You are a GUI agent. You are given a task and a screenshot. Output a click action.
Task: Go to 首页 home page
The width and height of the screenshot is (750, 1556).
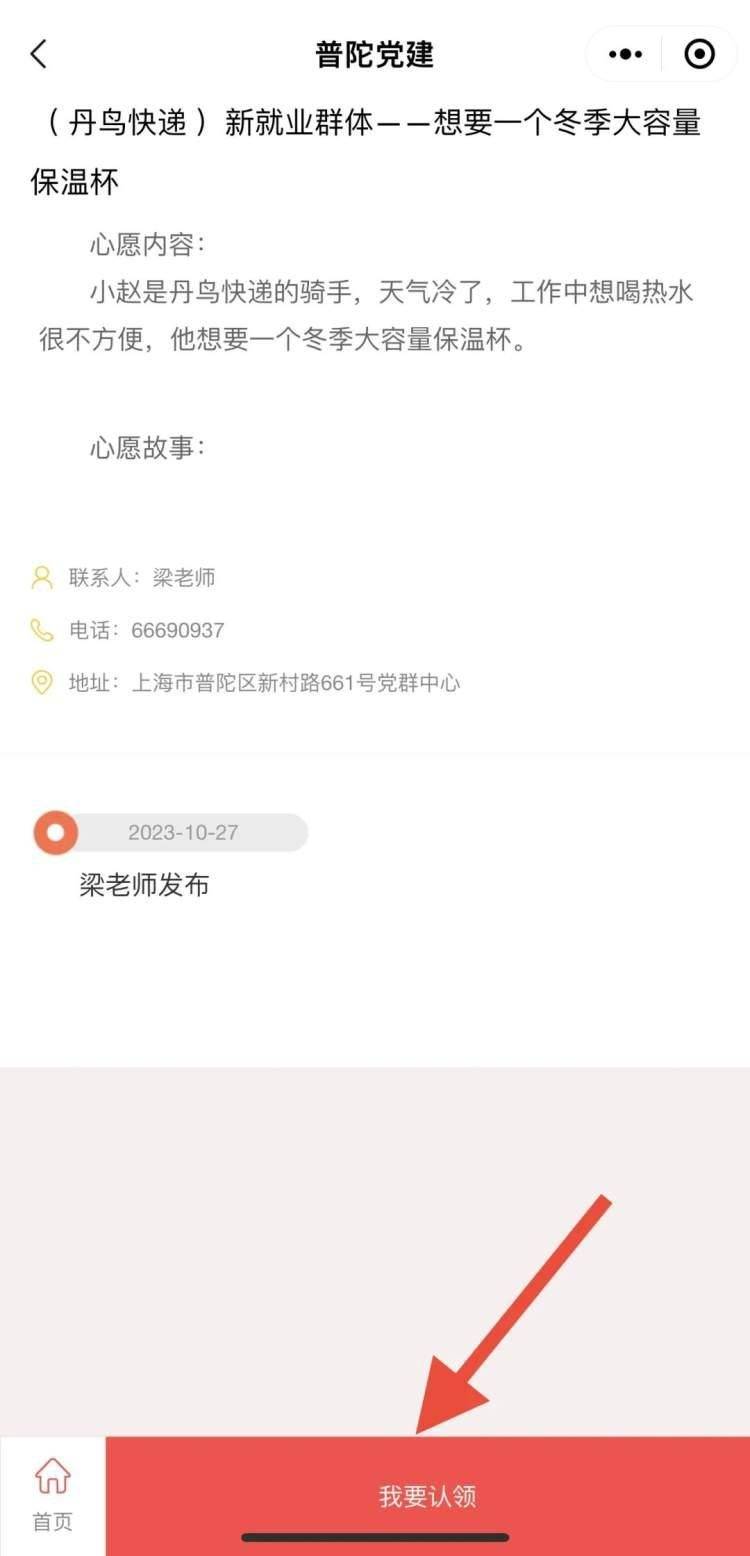53,1495
